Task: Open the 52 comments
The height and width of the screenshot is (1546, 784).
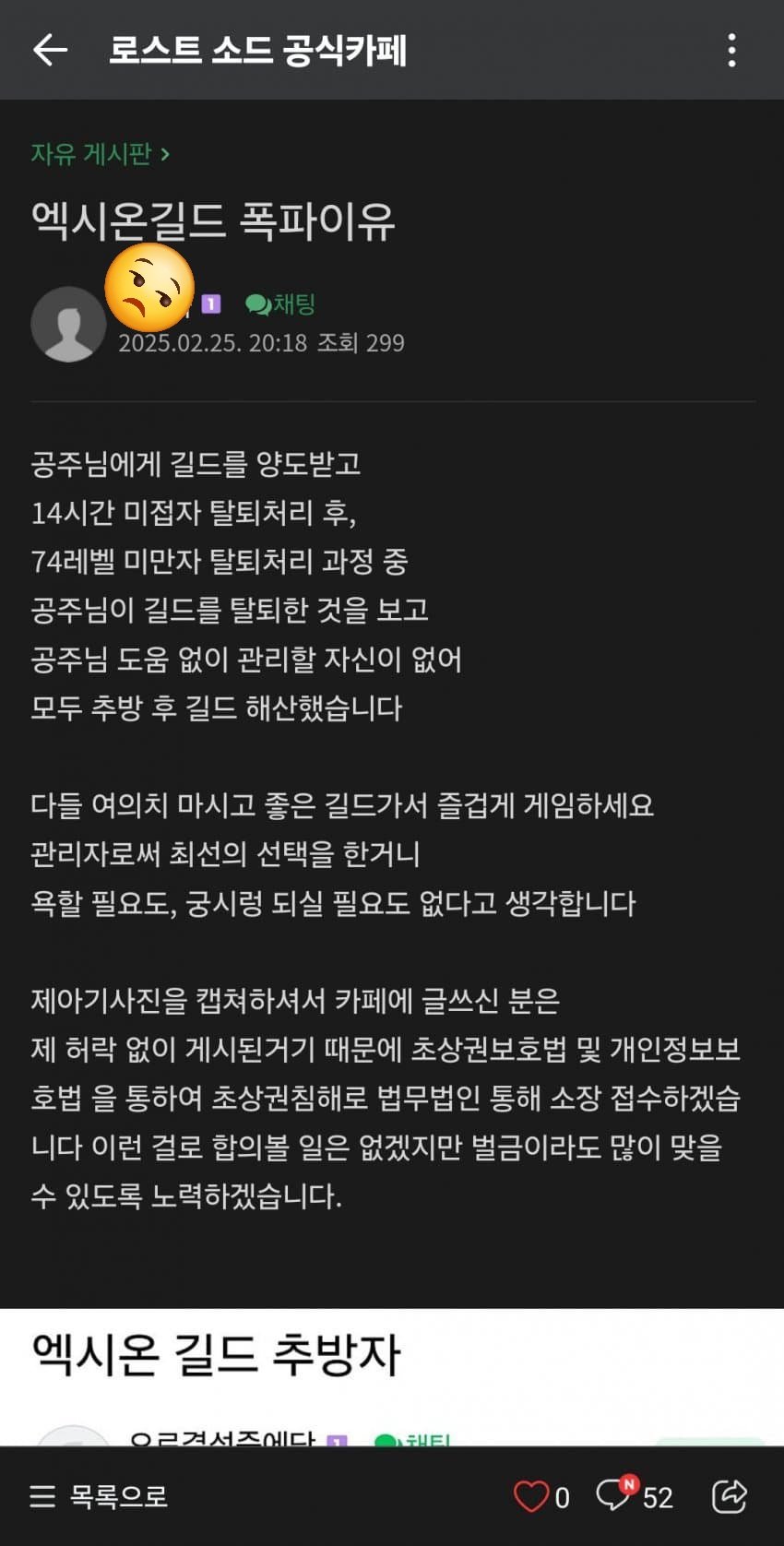Action: pos(635,1495)
